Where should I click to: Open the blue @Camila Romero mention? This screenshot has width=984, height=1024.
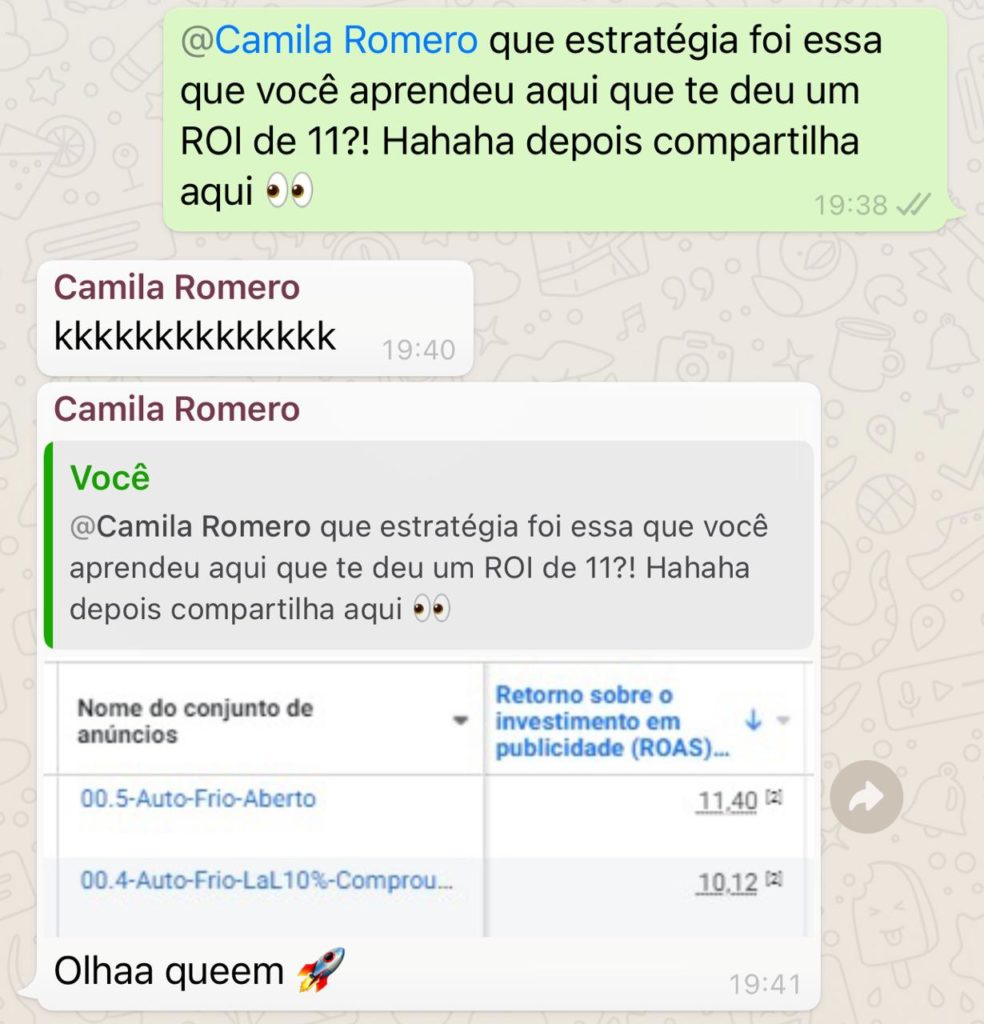329,41
